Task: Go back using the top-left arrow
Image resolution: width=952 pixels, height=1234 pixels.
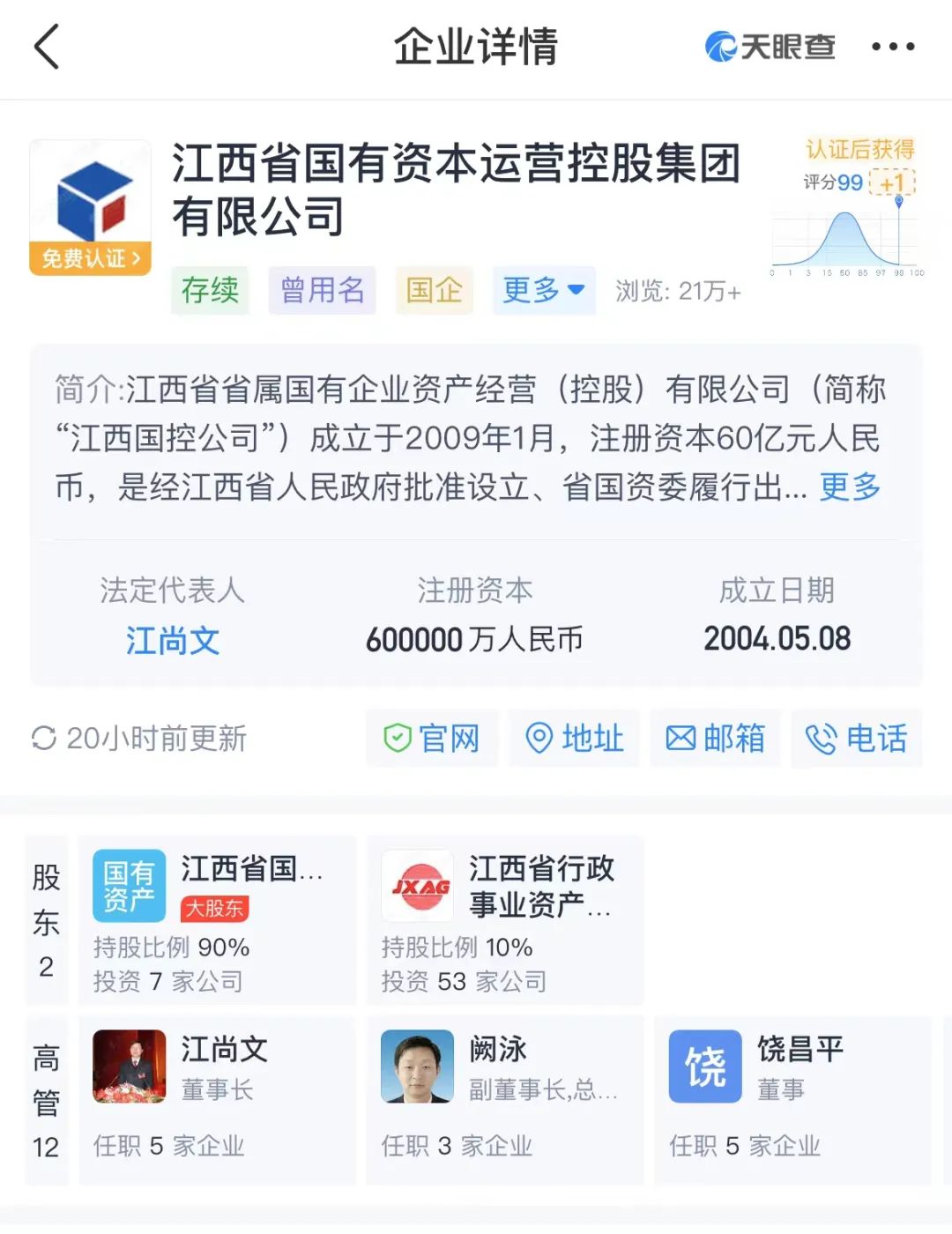Action: (47, 47)
